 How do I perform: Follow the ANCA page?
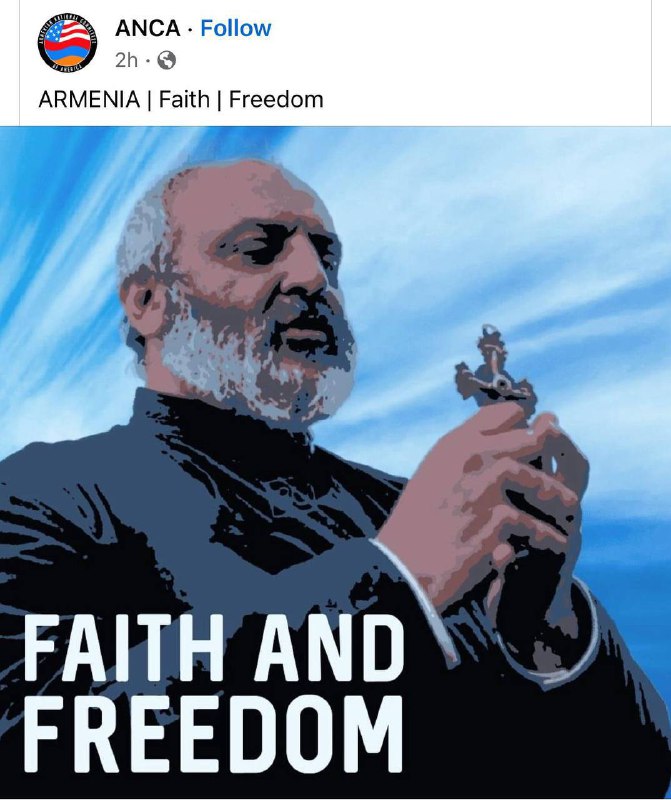(235, 29)
